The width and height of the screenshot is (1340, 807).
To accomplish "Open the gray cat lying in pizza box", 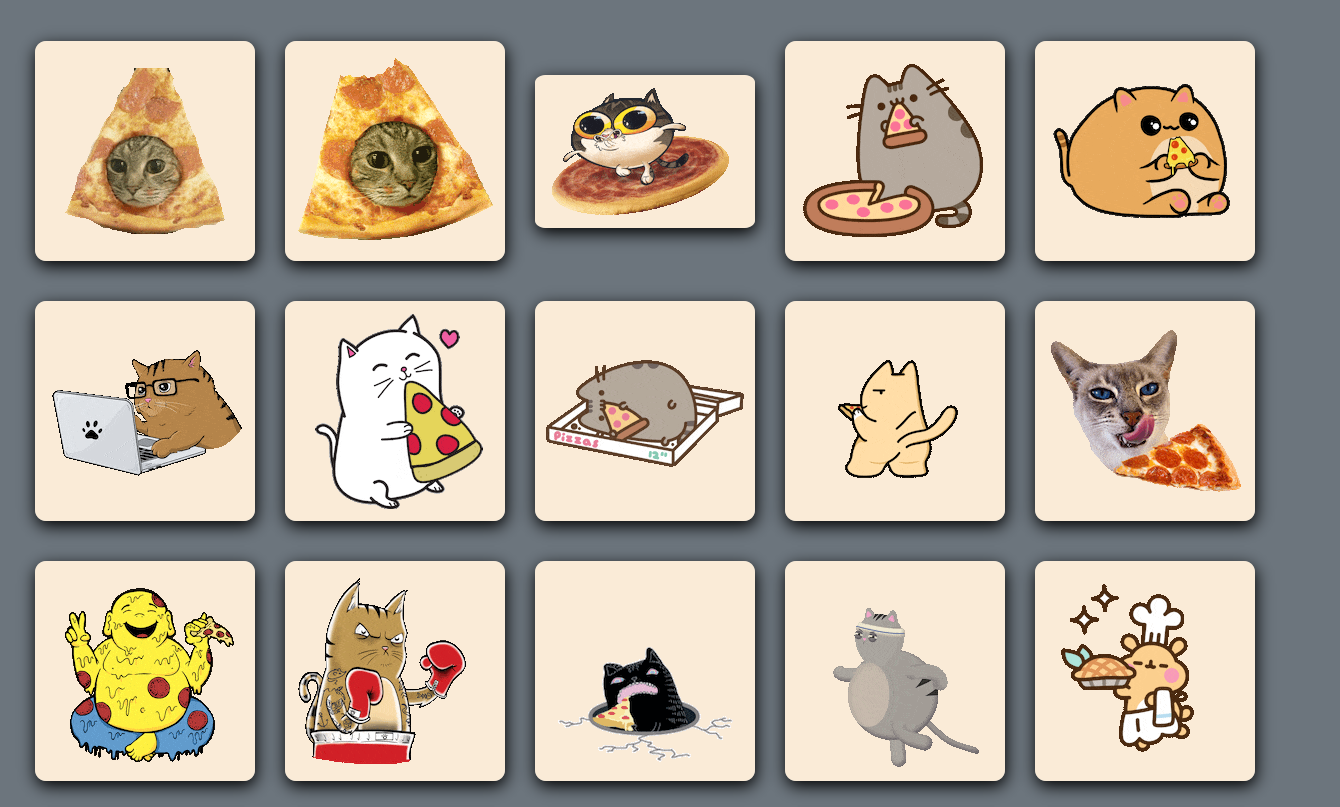I will tap(645, 411).
